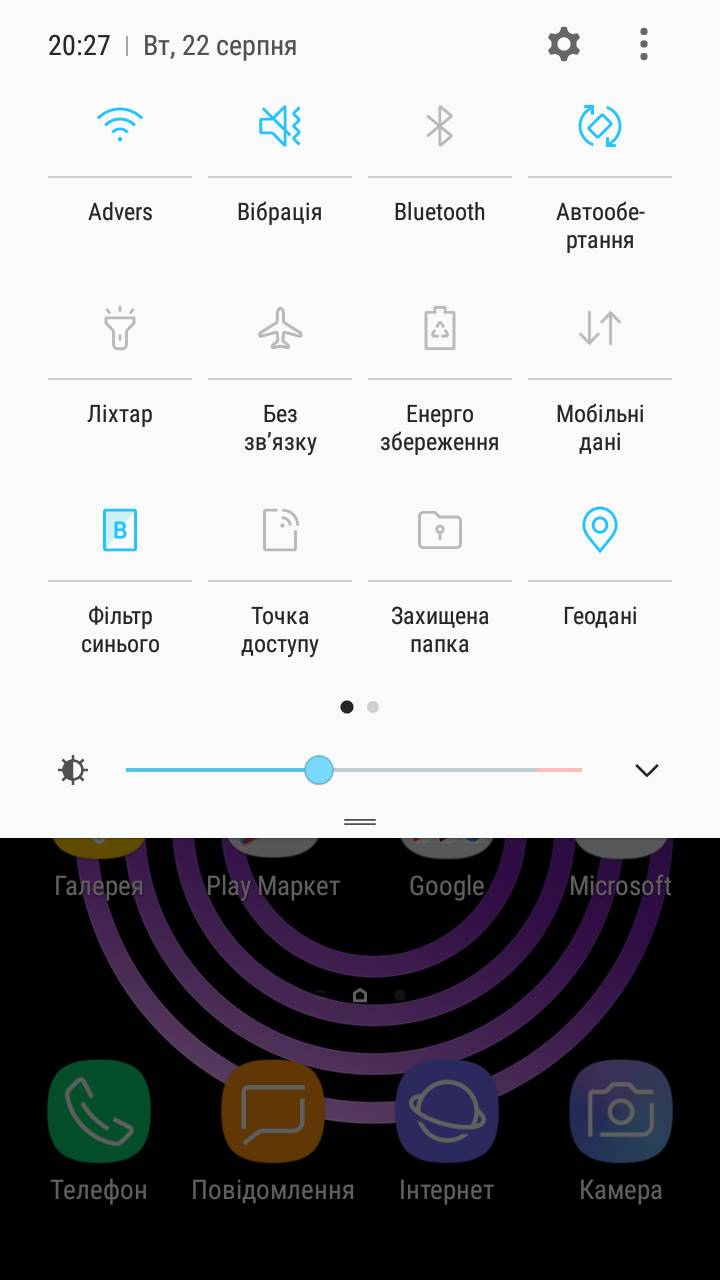Disable Автообертання auto-rotate
720x1280 pixels.
(x=600, y=127)
